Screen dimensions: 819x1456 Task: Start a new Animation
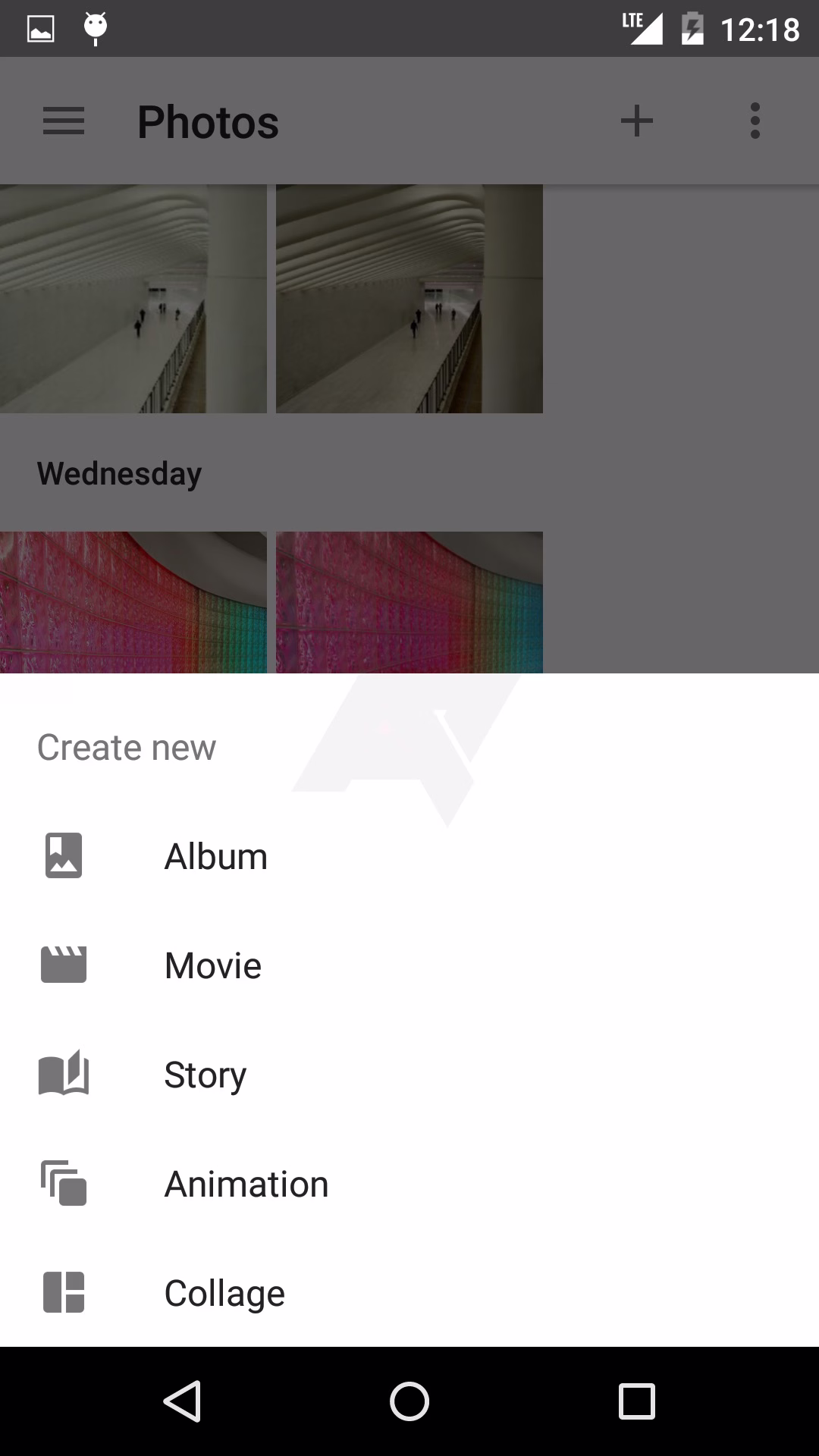click(246, 1184)
